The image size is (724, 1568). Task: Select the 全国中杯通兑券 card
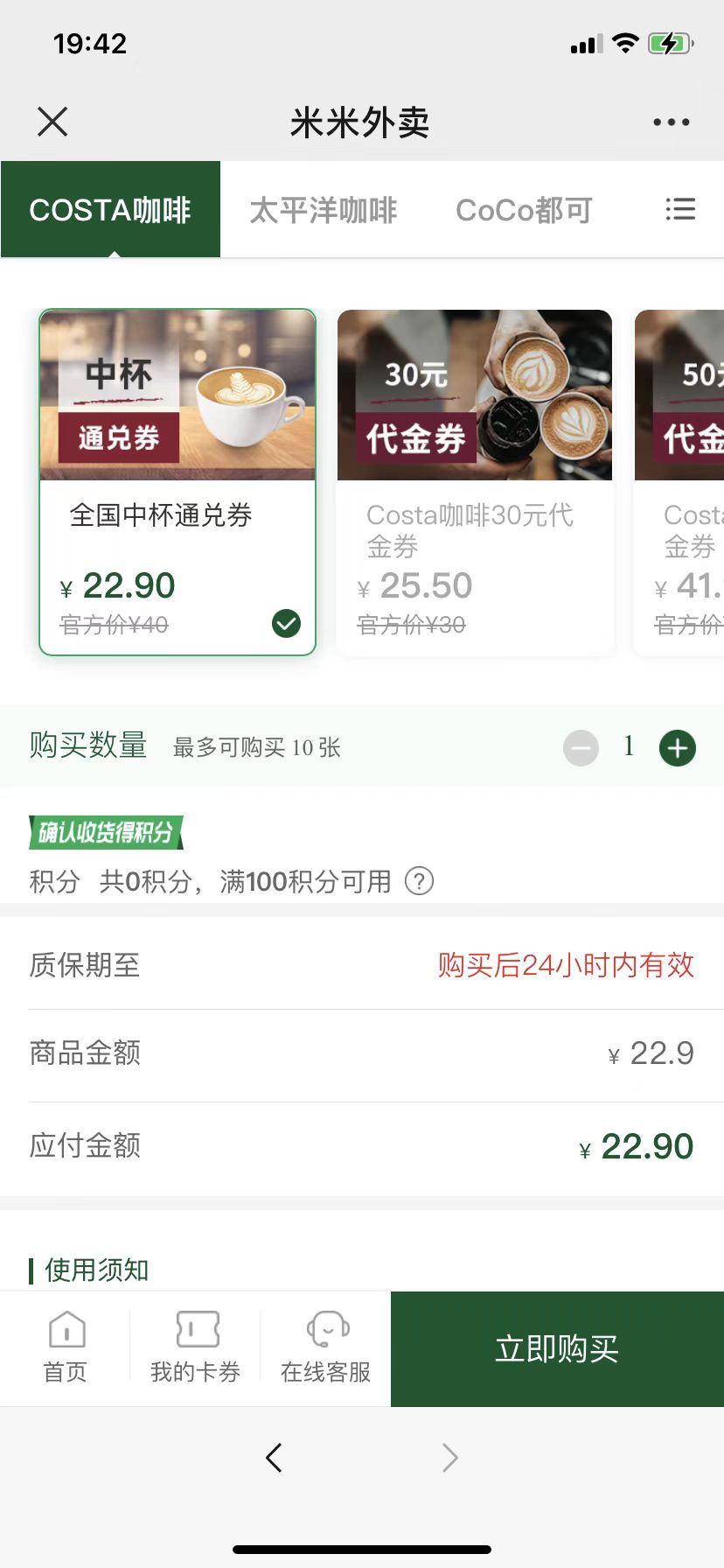[178, 481]
